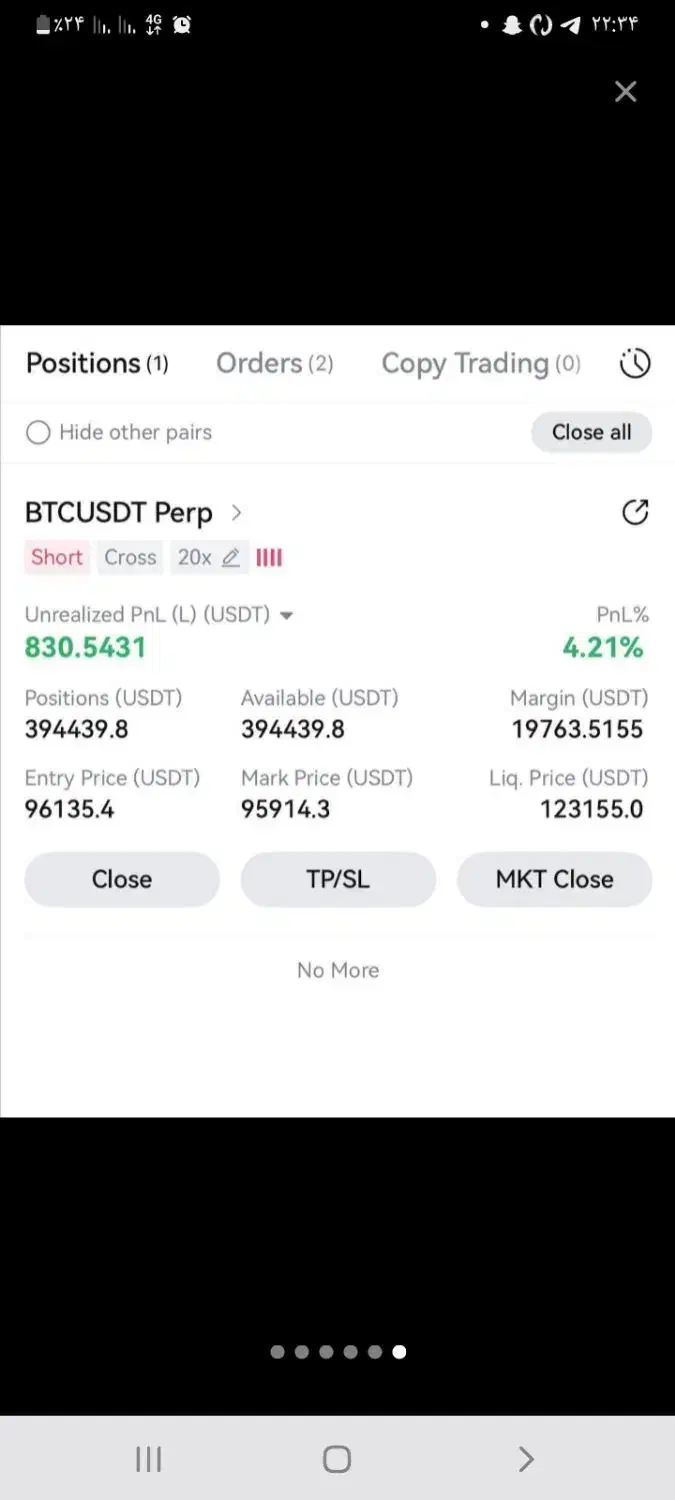Go to the system home screen
Image resolution: width=675 pixels, height=1500 pixels.
point(337,1459)
